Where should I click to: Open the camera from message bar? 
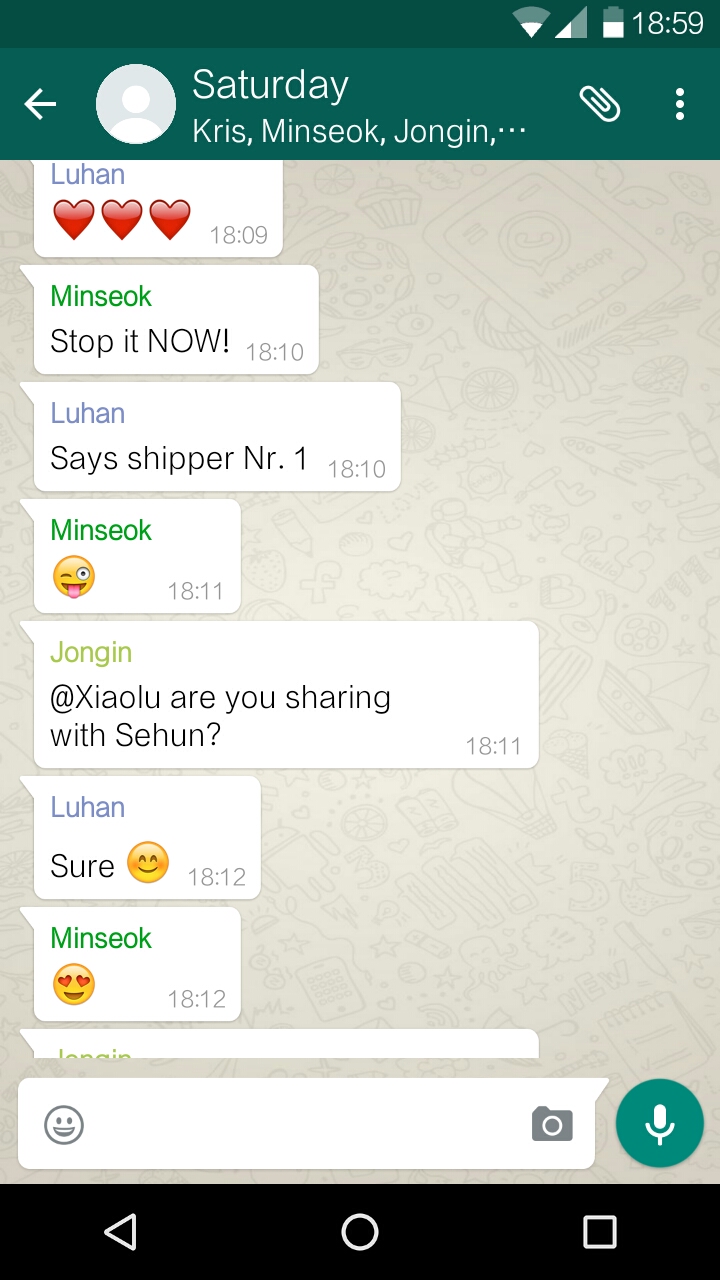click(552, 1125)
